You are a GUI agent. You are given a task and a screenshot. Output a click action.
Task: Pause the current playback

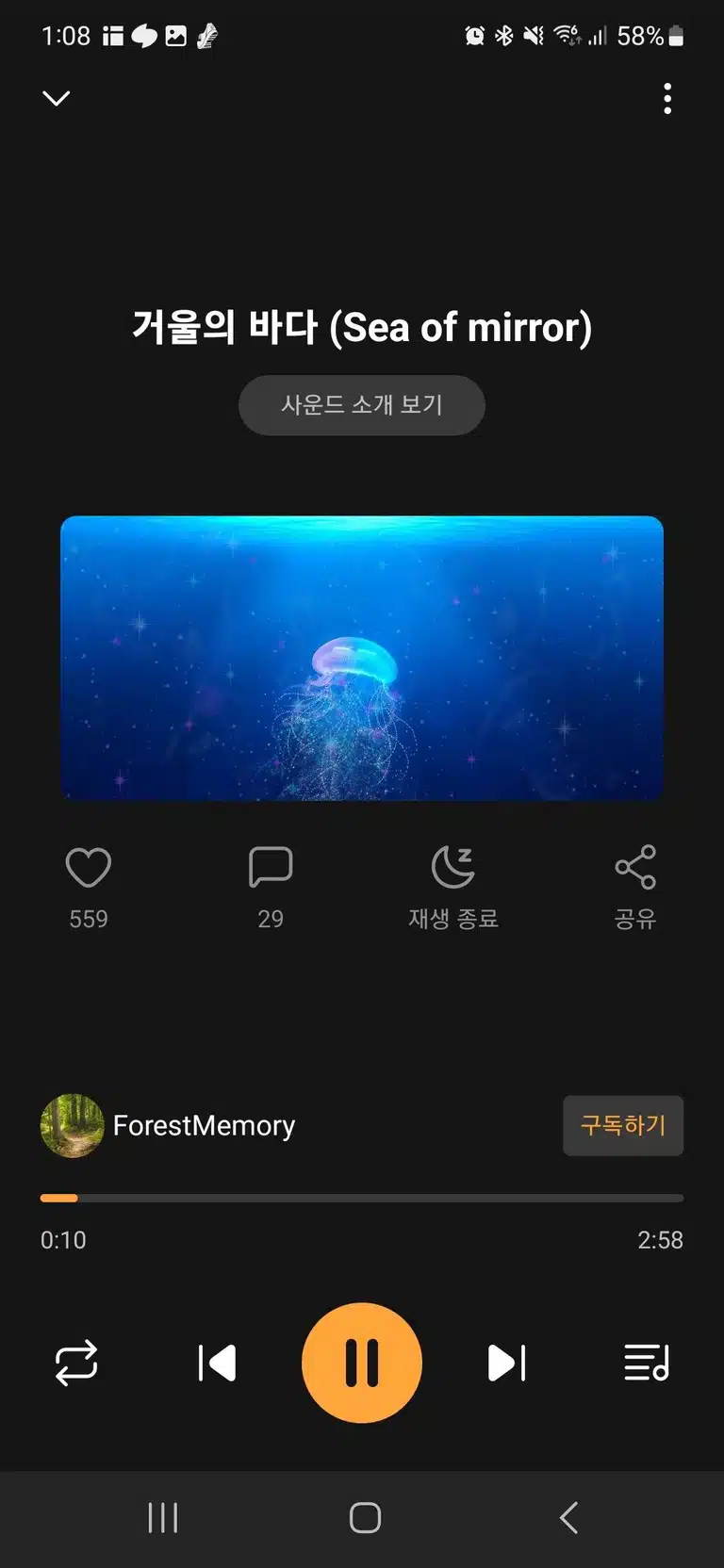pyautogui.click(x=362, y=1363)
